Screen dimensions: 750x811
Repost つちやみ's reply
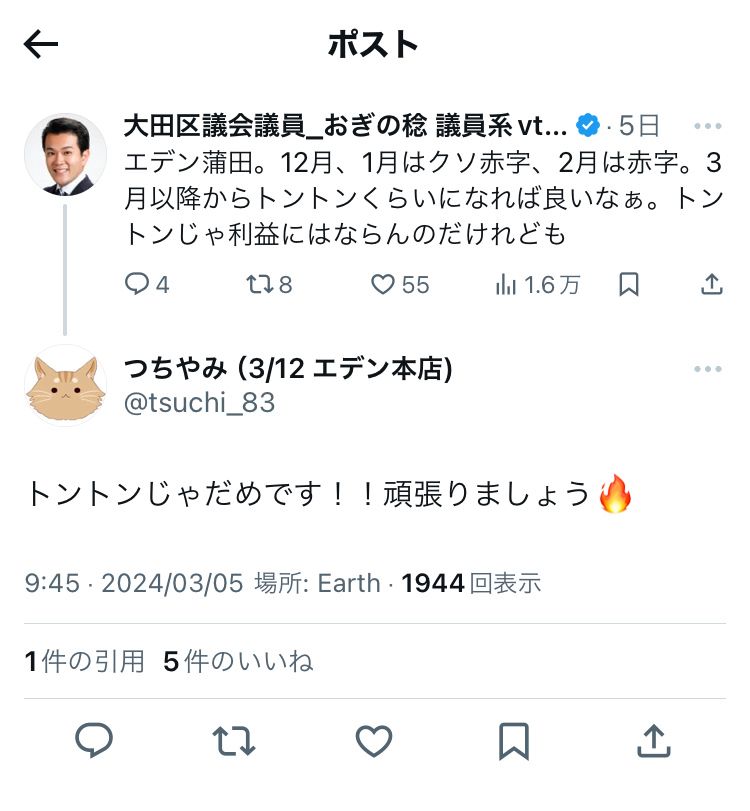[234, 741]
